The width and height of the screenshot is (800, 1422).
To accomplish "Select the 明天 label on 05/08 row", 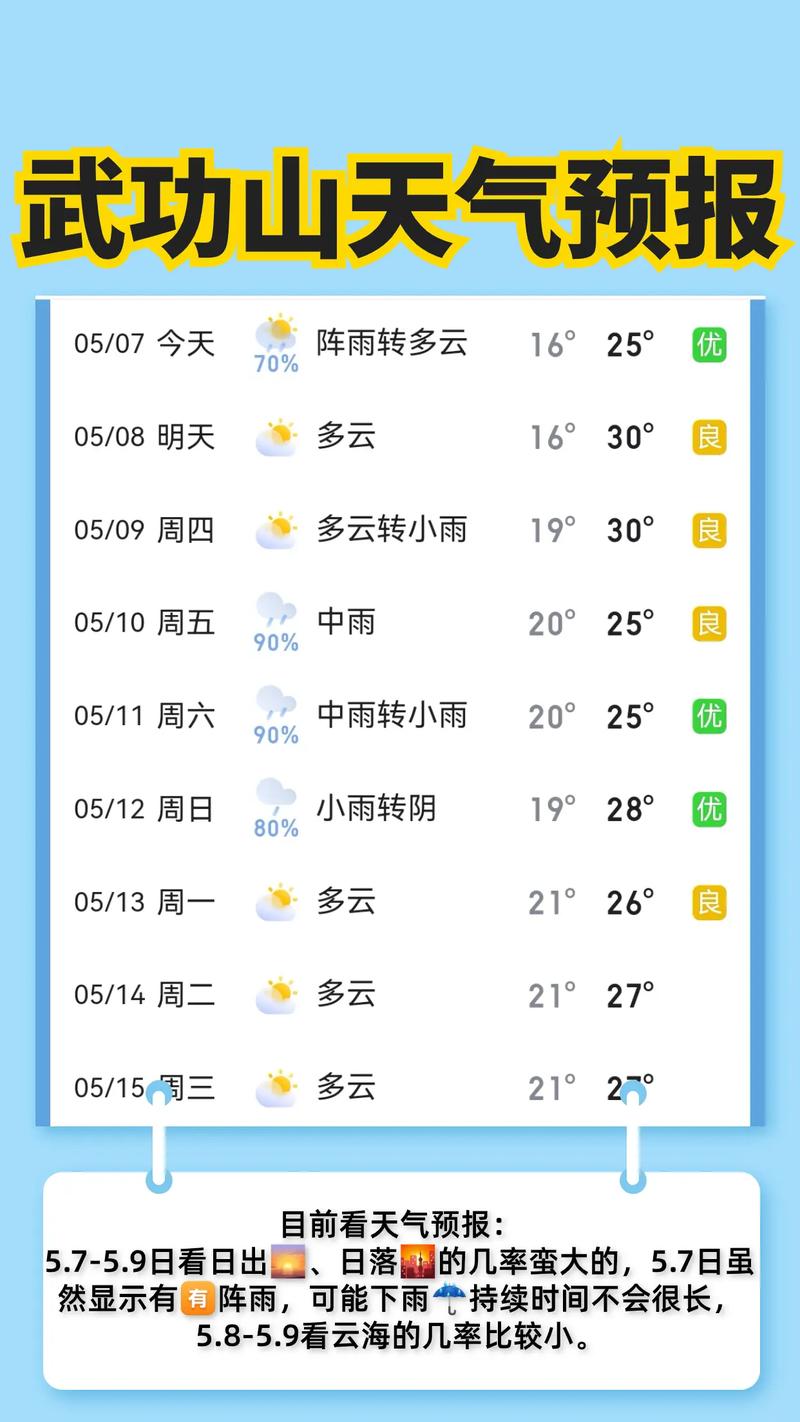I will point(186,436).
